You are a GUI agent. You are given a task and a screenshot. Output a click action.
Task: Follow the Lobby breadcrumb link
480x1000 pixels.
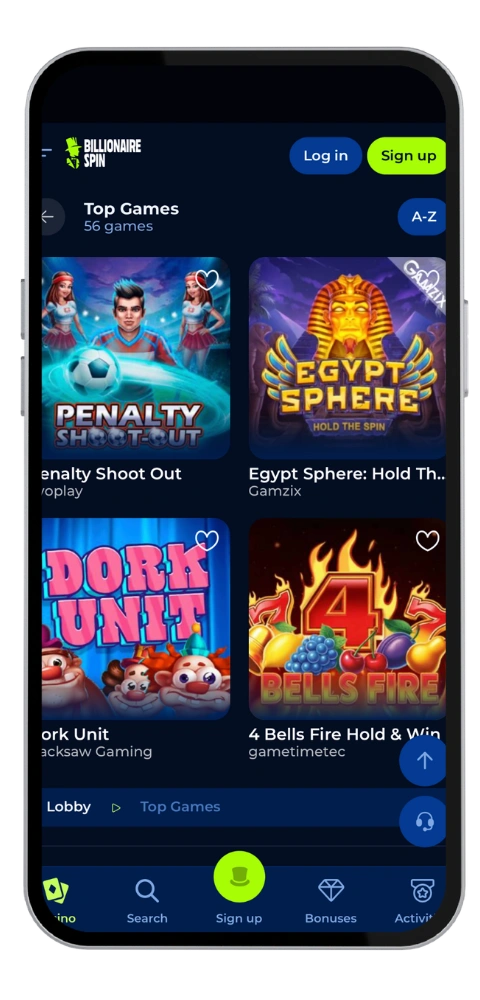coord(68,807)
